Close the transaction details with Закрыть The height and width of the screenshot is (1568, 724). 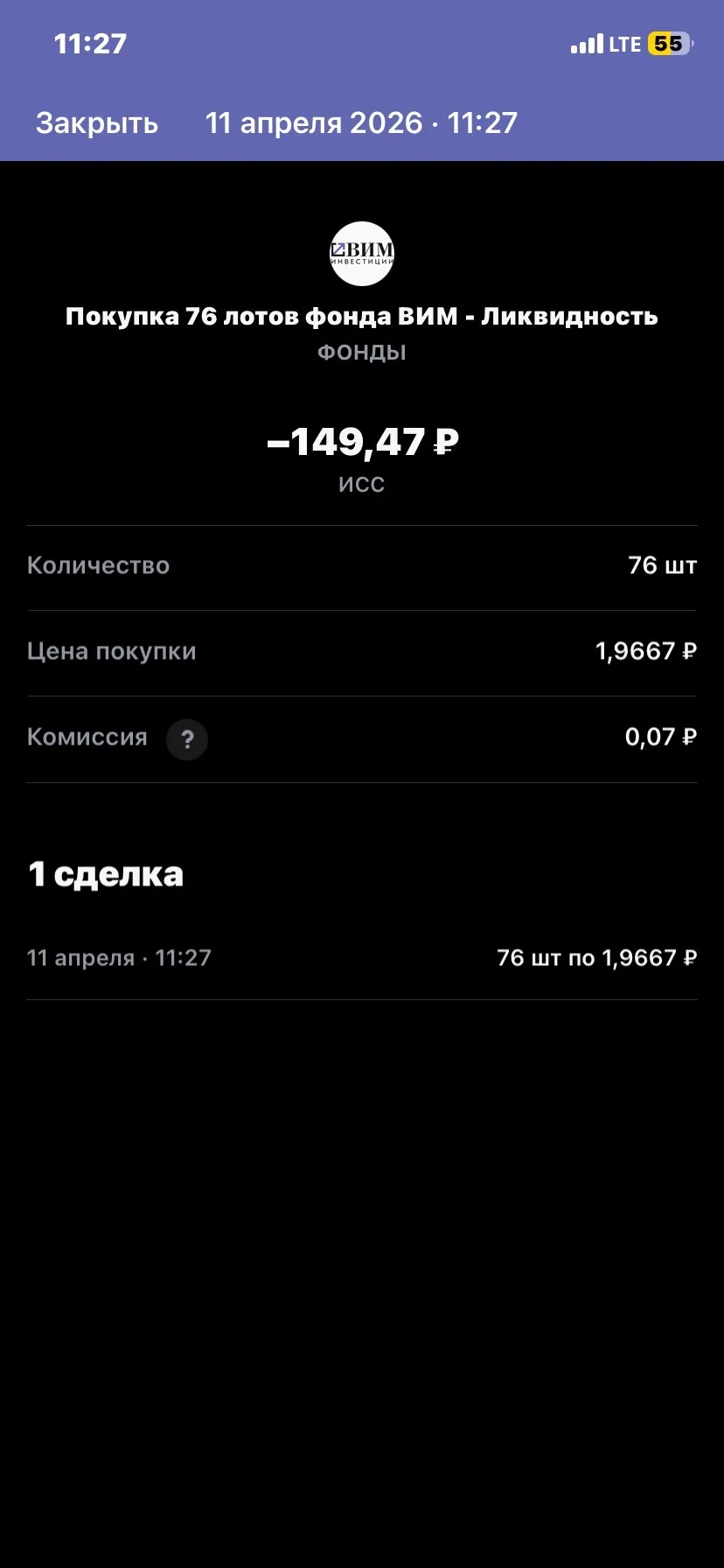click(97, 123)
